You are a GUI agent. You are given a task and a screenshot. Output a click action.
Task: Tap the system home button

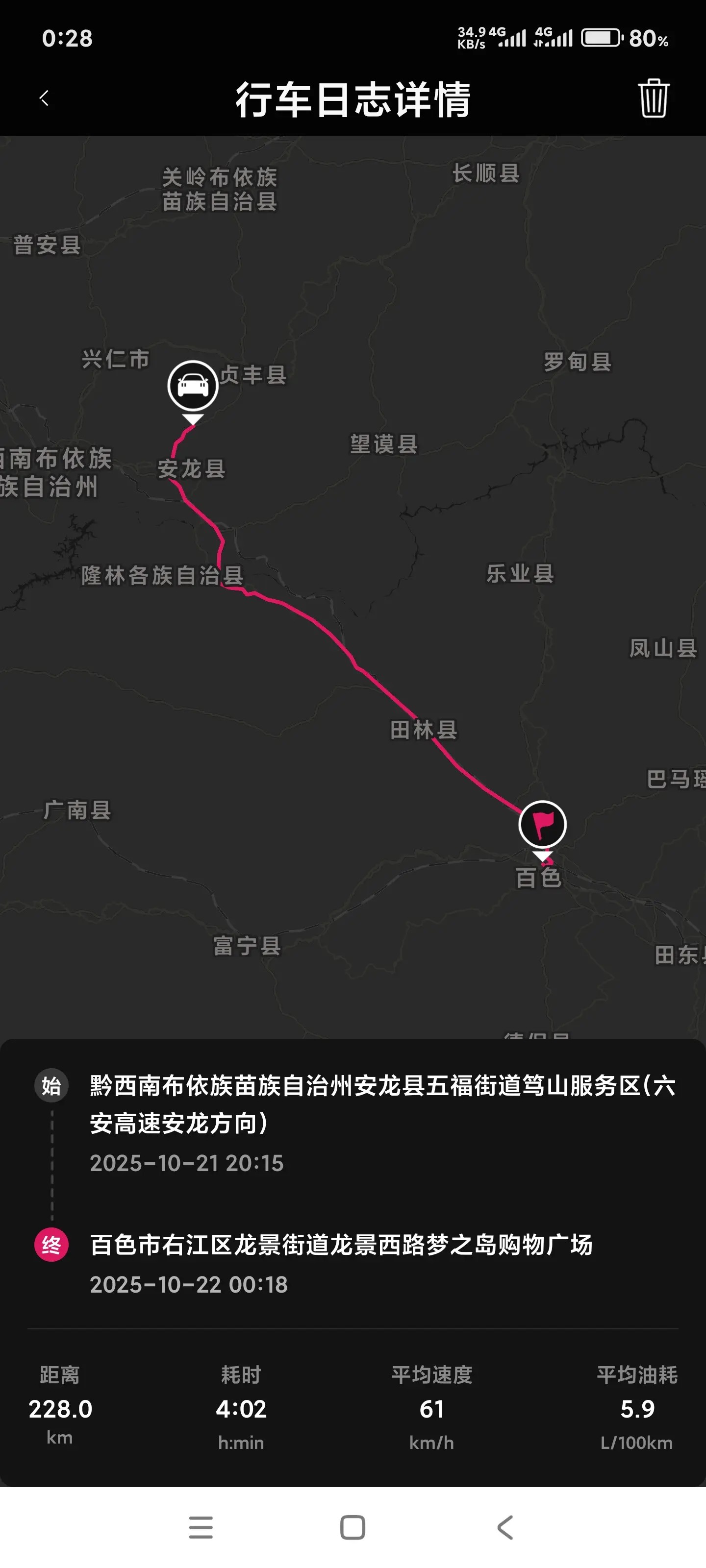[353, 1527]
